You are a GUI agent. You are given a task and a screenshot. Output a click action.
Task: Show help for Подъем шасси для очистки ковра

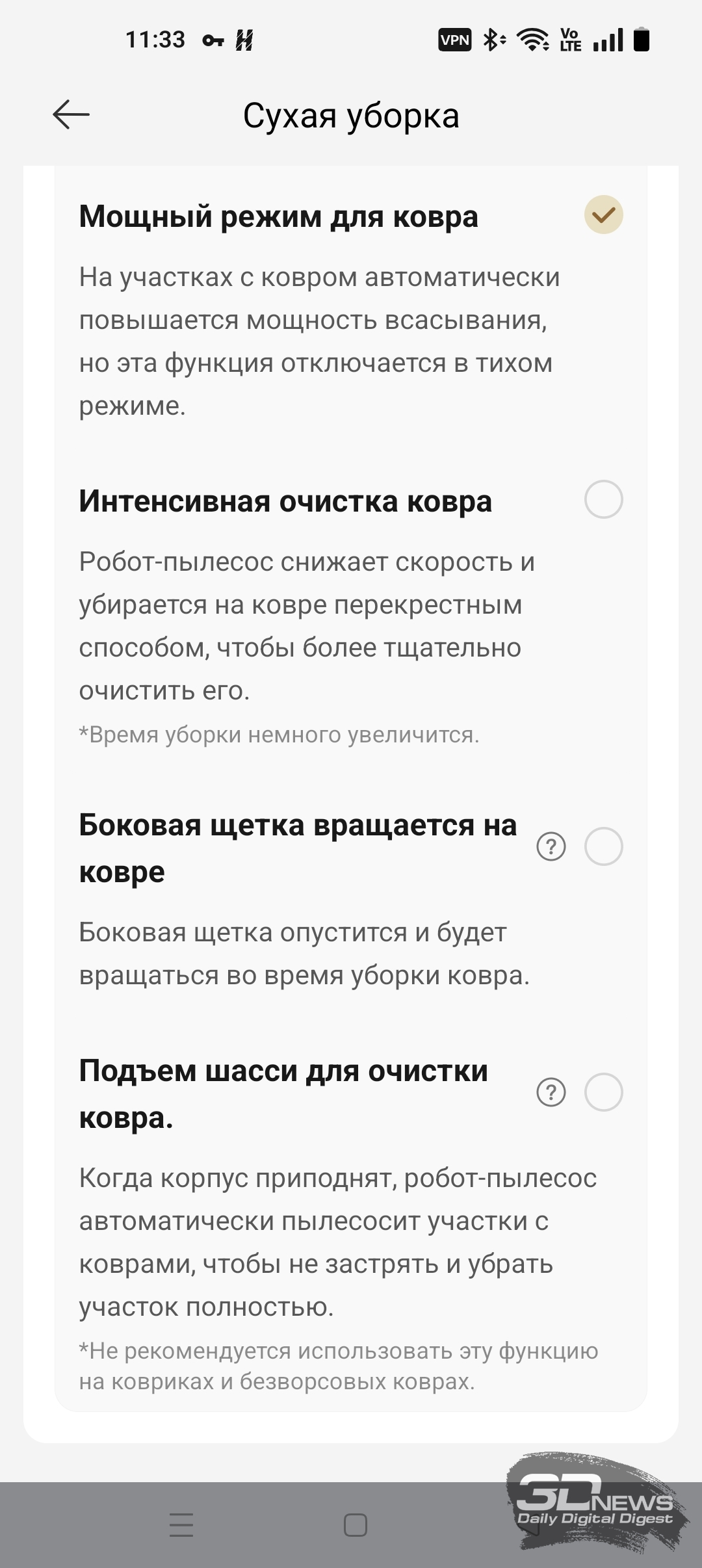[x=551, y=1092]
